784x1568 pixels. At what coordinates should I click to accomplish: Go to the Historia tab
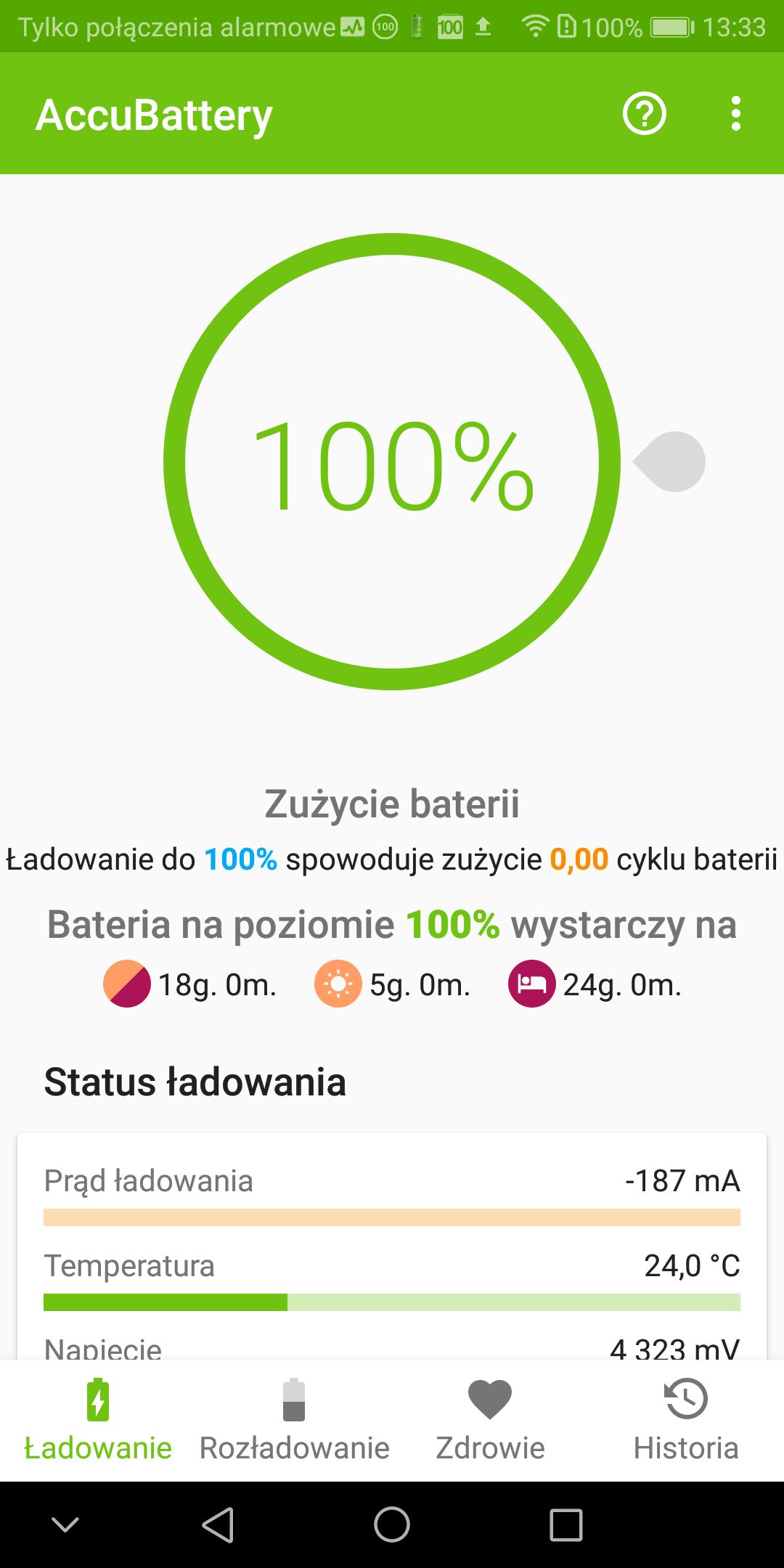[x=686, y=1420]
